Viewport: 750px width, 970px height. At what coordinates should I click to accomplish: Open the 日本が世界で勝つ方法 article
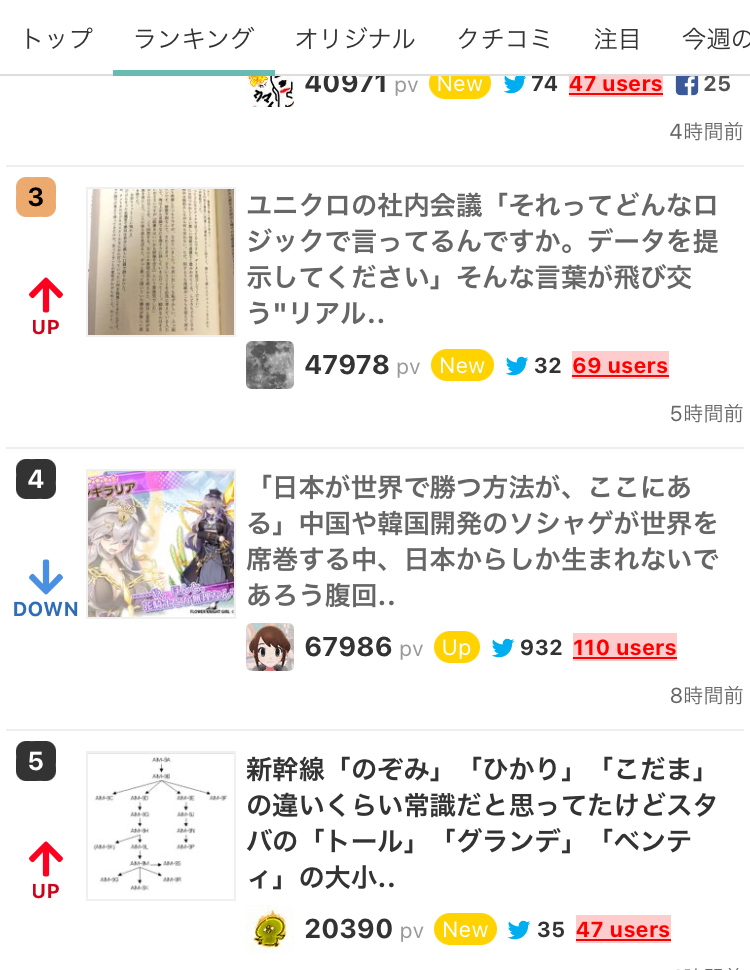tap(482, 541)
